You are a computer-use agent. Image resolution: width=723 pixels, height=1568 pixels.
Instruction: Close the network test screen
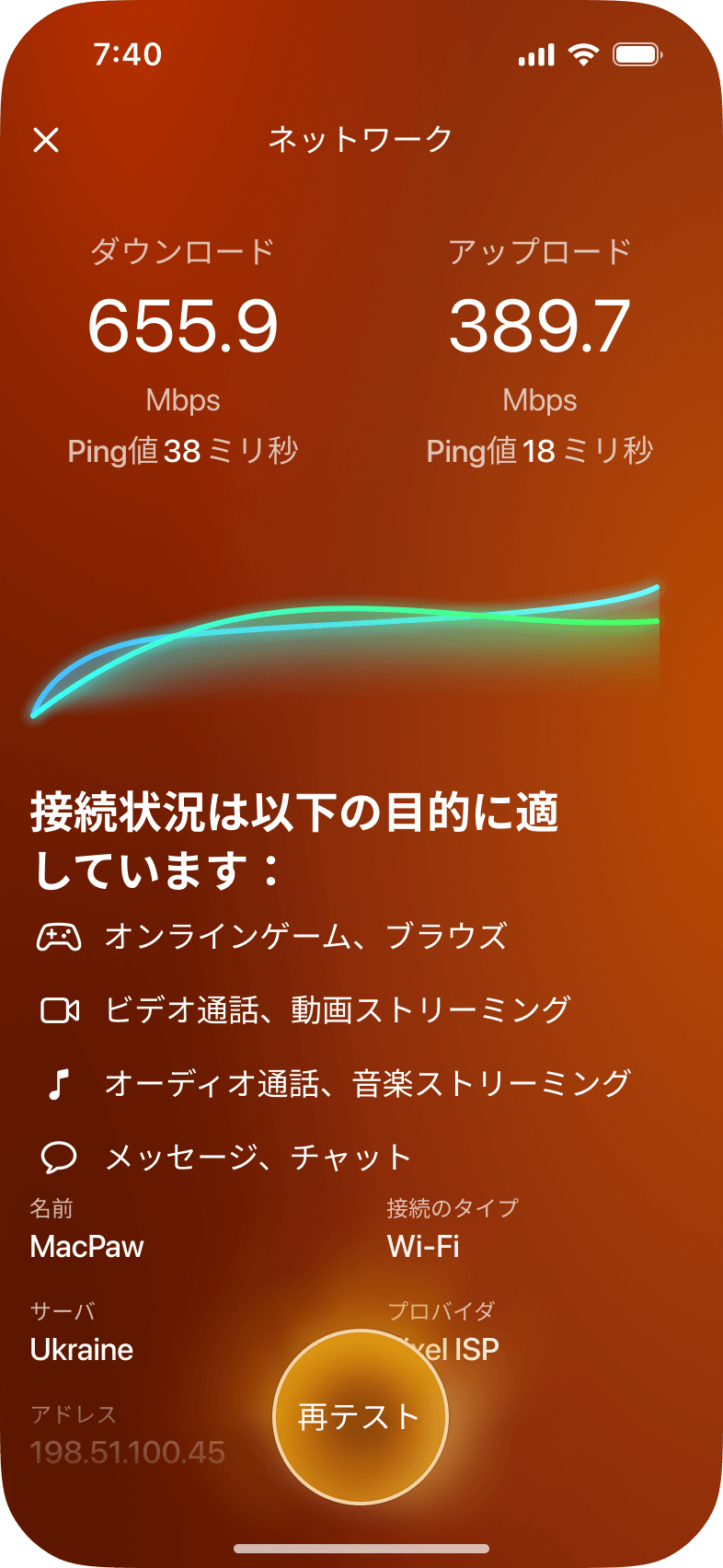tap(46, 140)
